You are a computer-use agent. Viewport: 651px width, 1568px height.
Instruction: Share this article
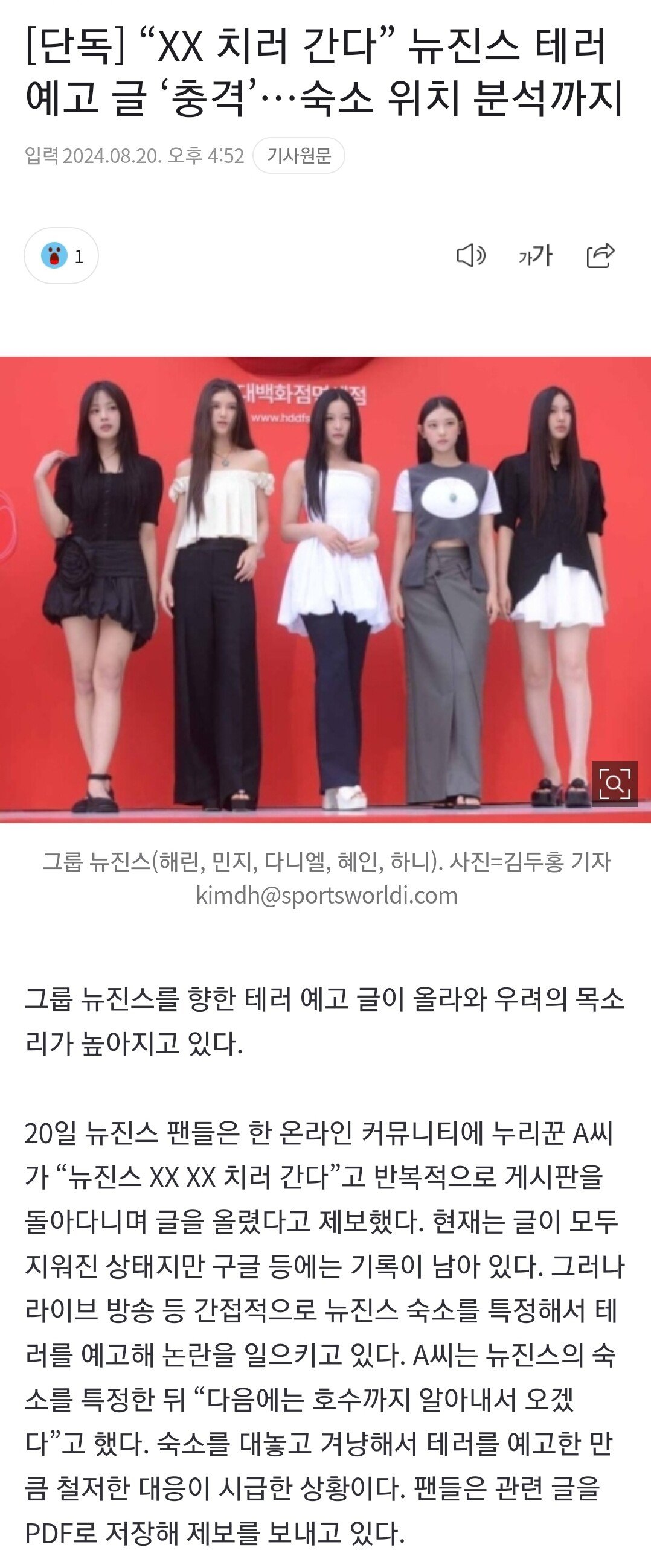point(600,256)
